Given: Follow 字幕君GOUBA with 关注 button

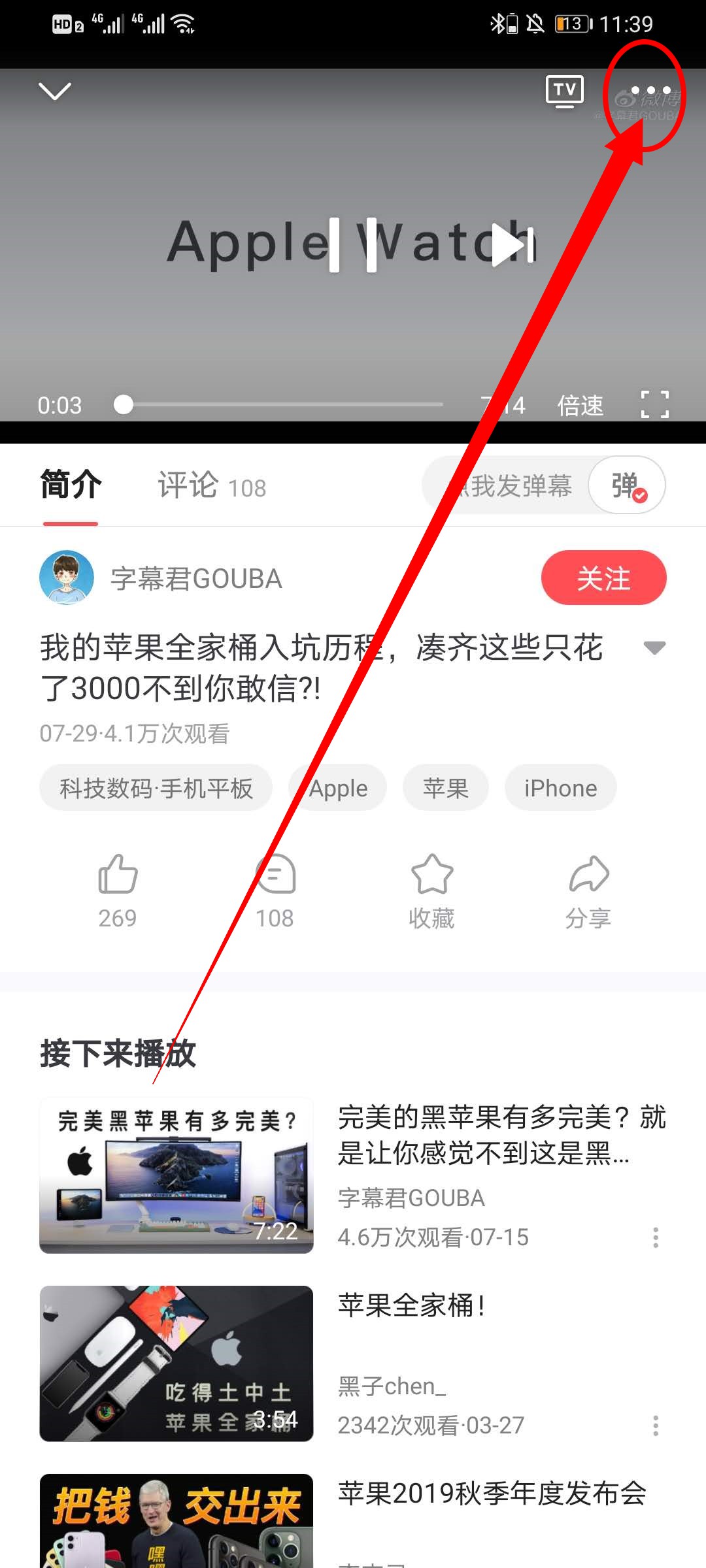Looking at the screenshot, I should [603, 578].
